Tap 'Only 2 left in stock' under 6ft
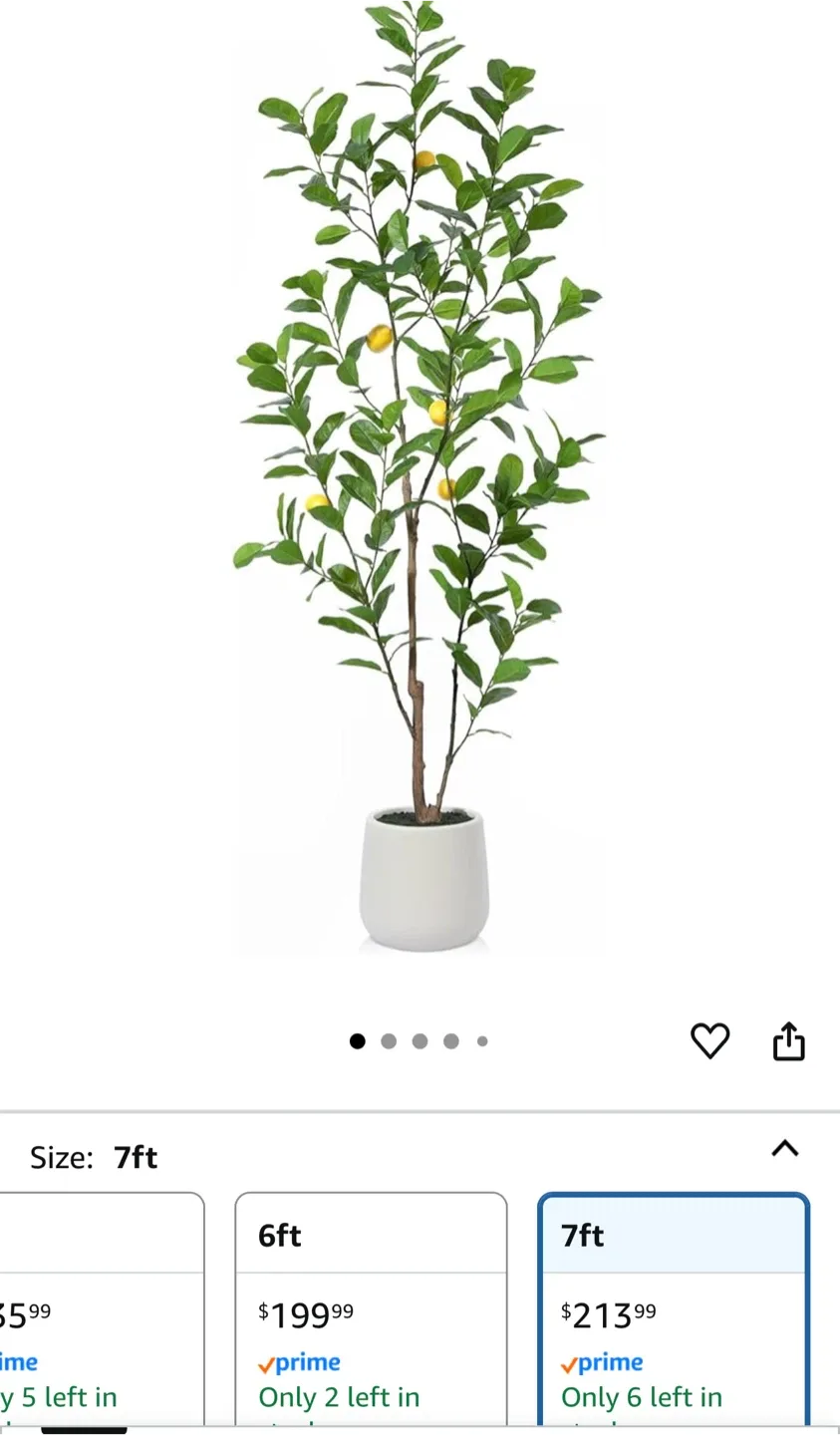This screenshot has width=840, height=1435. coord(339,1397)
